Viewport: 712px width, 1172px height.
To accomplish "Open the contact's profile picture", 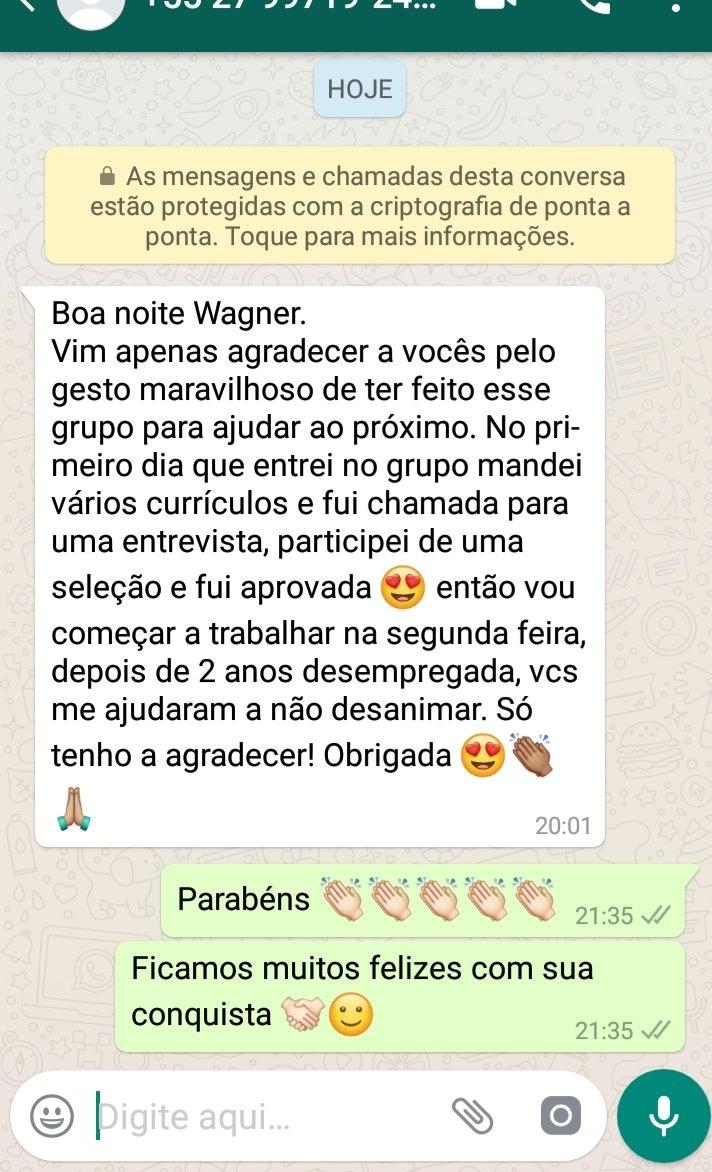I will (x=91, y=8).
